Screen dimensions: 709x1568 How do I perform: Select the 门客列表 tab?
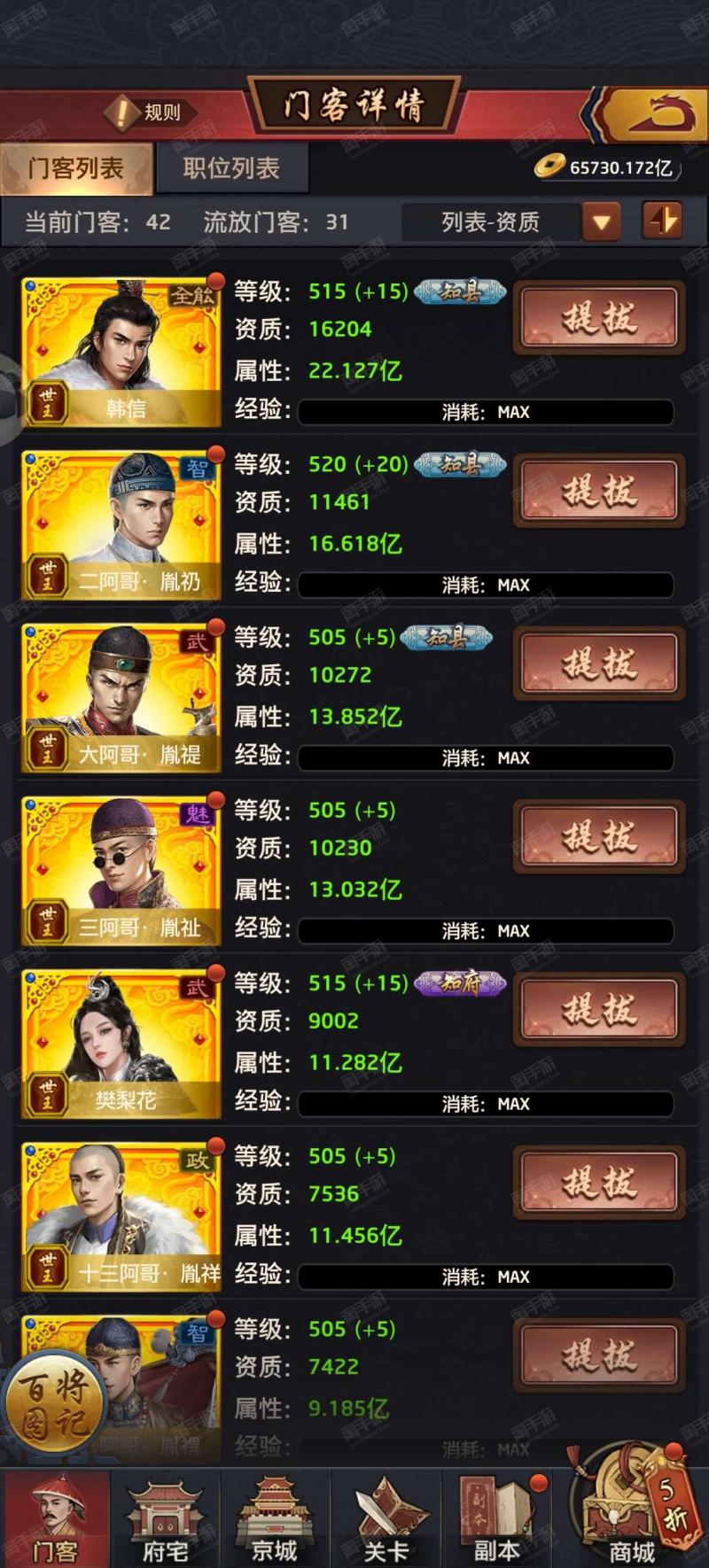(76, 168)
